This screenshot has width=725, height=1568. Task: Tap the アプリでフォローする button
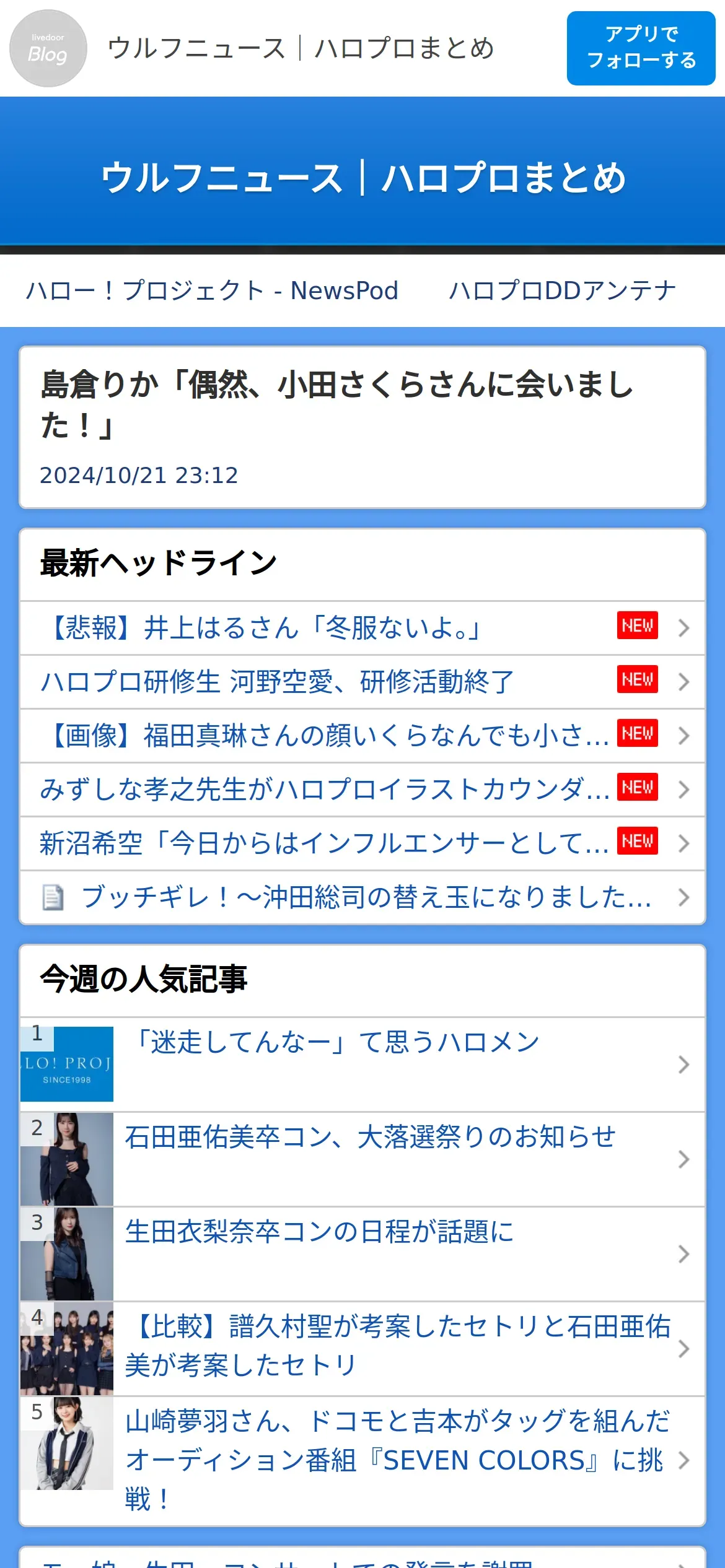coord(641,48)
